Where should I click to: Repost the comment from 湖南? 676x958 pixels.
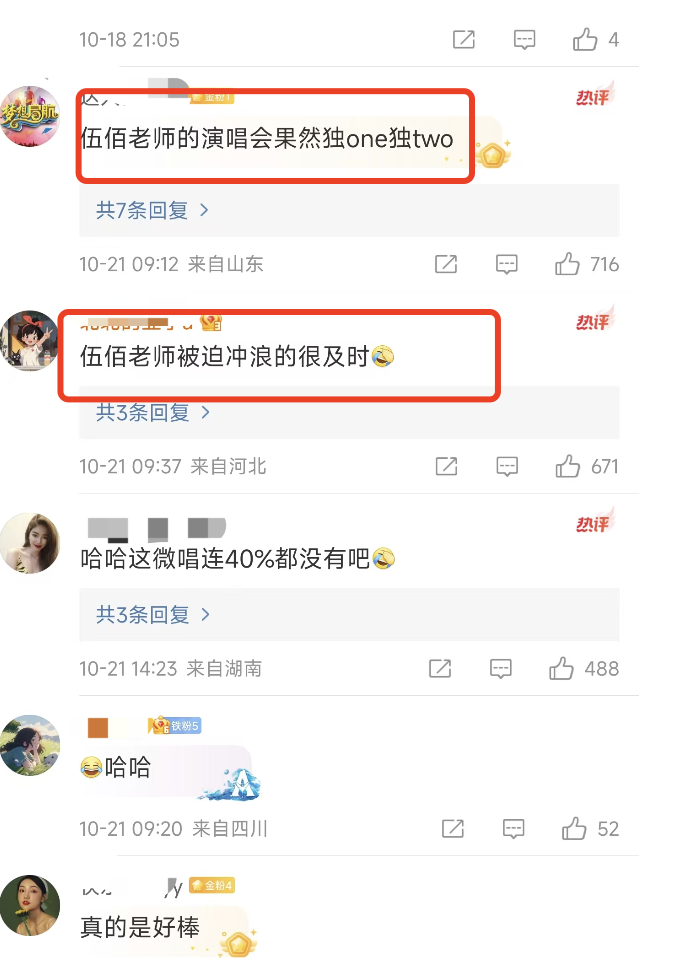[x=440, y=668]
